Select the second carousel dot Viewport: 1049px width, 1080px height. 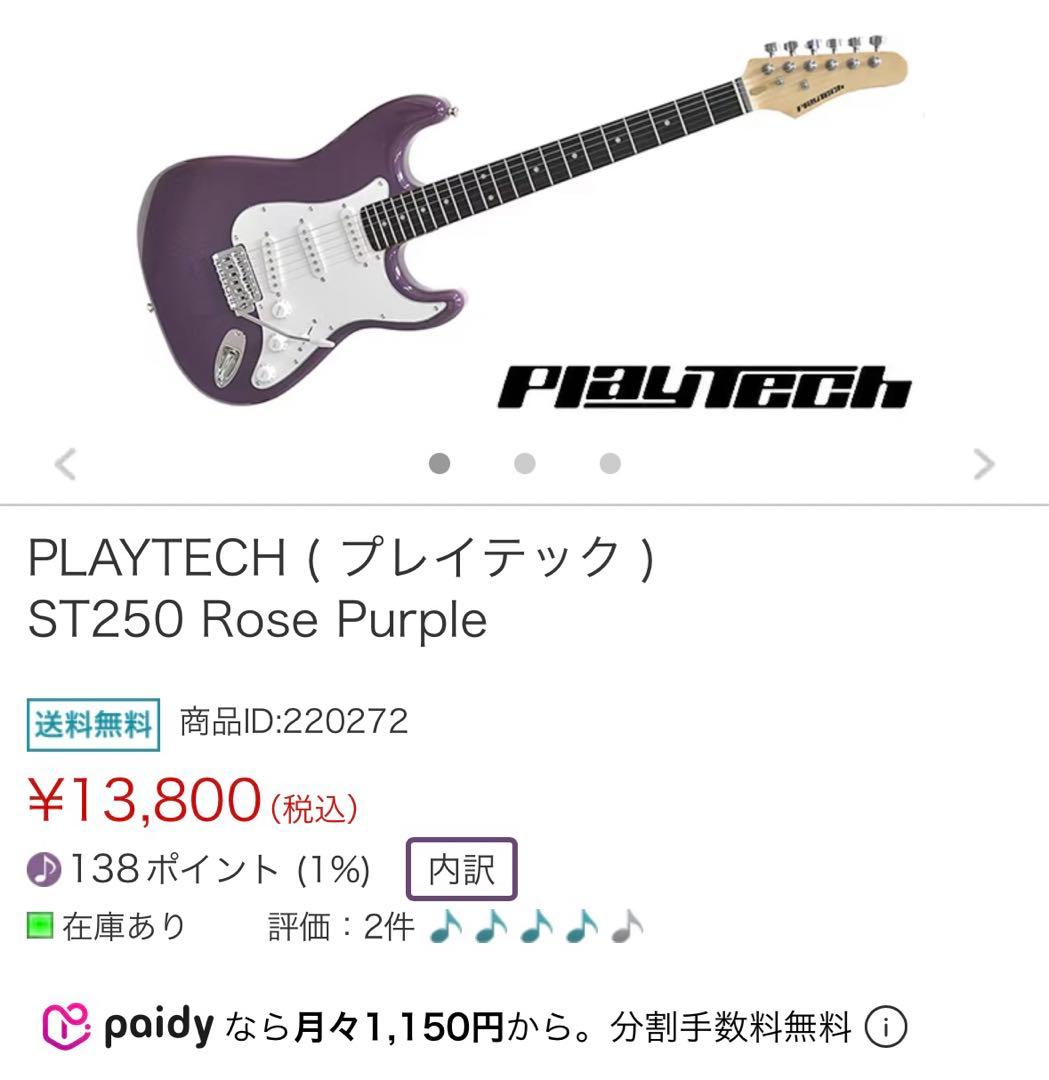(x=524, y=462)
